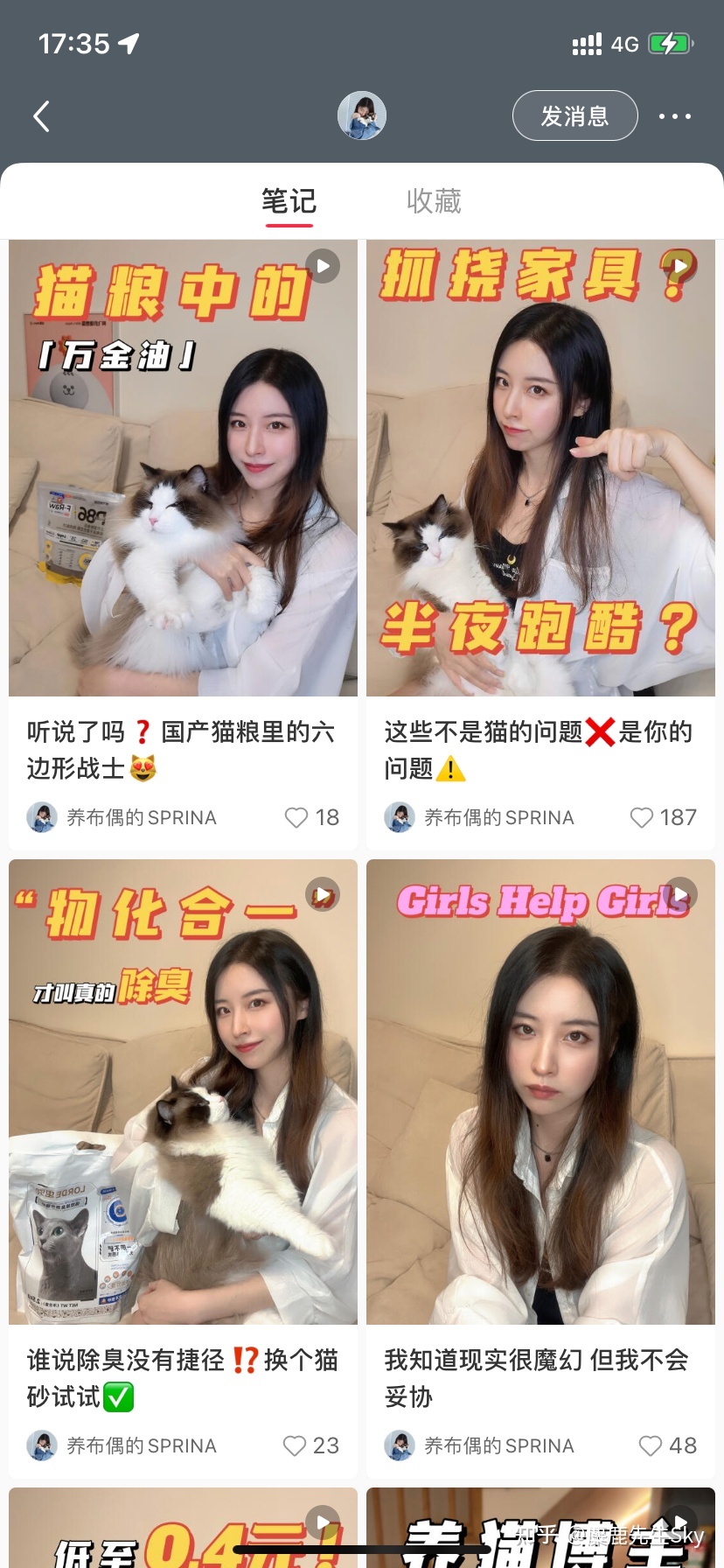The image size is (724, 1568).
Task: Toggle like on the post with 187 likes
Action: point(640,817)
